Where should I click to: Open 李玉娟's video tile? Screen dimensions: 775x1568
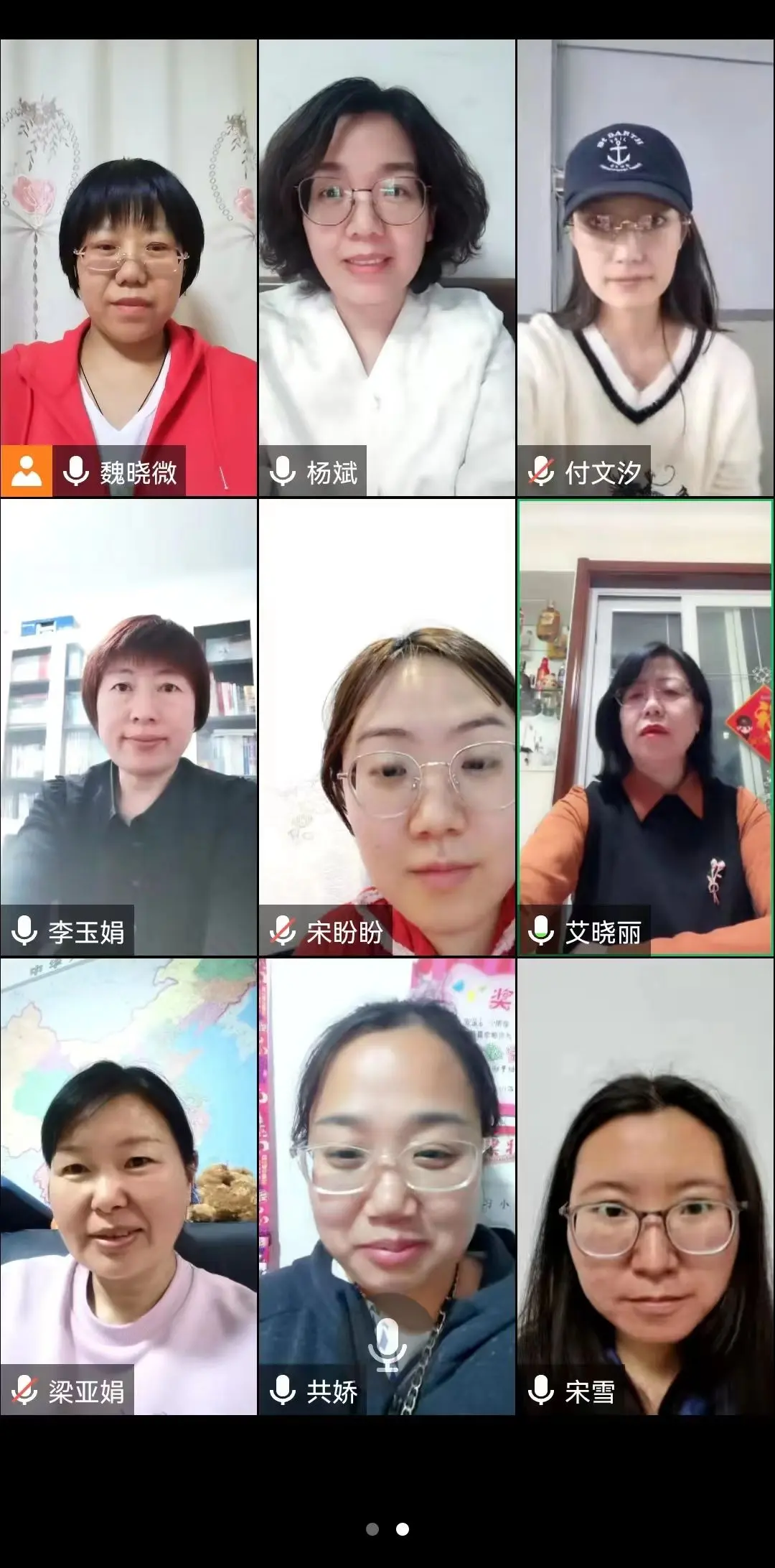[x=128, y=727]
